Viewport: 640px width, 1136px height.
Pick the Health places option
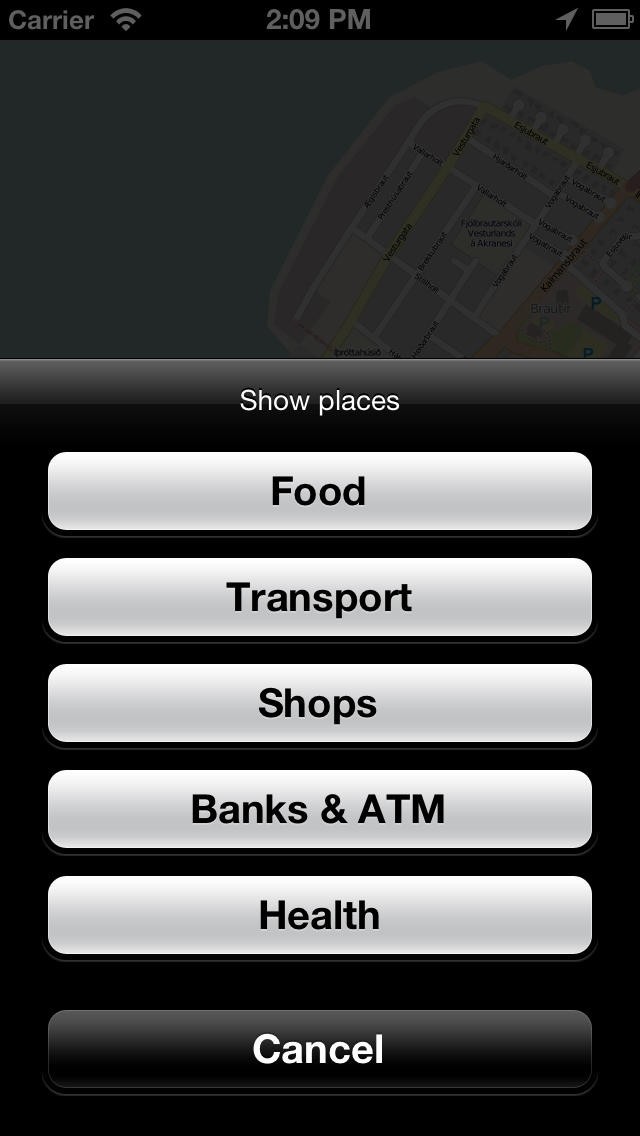320,915
